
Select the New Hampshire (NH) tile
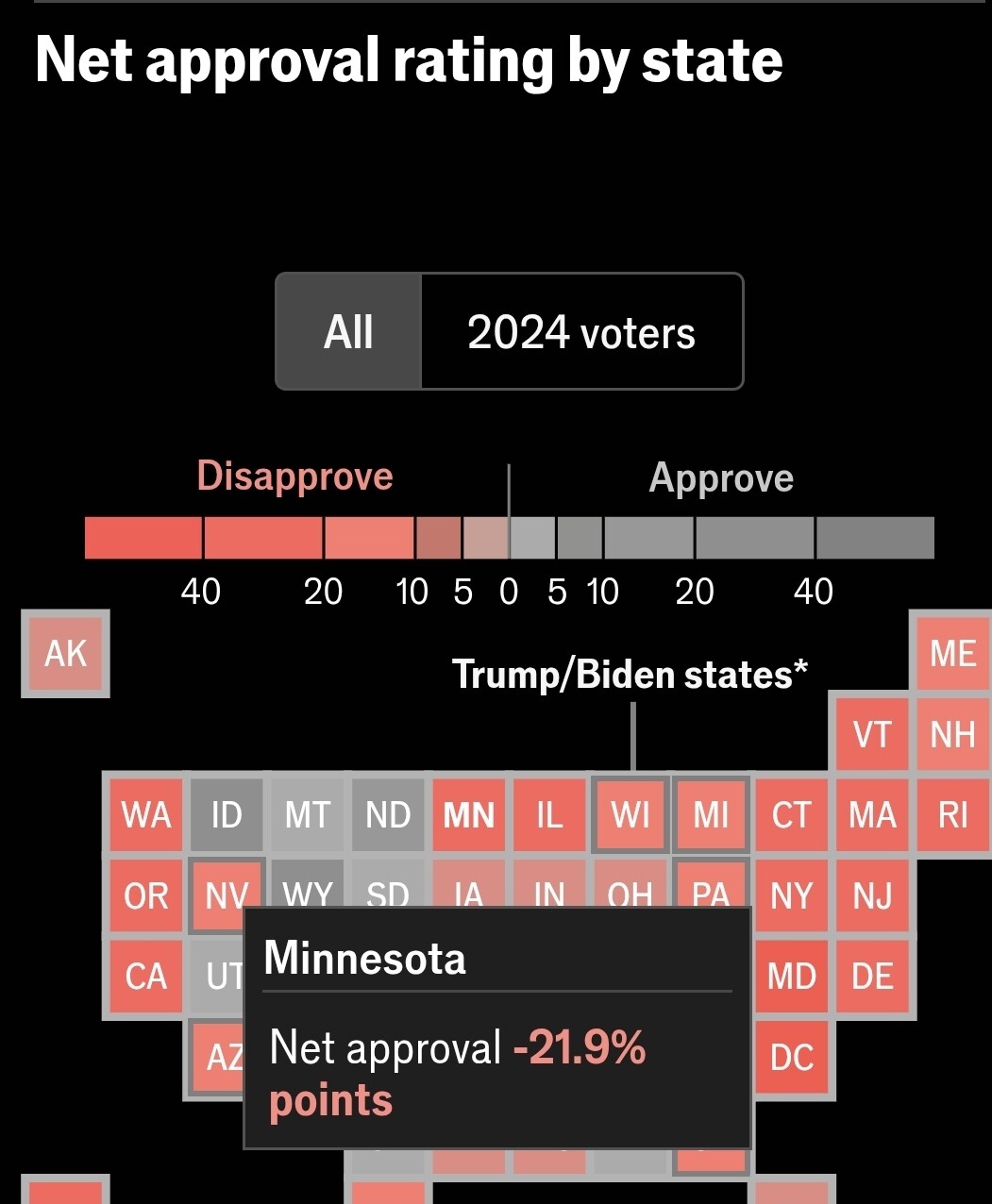coord(952,734)
